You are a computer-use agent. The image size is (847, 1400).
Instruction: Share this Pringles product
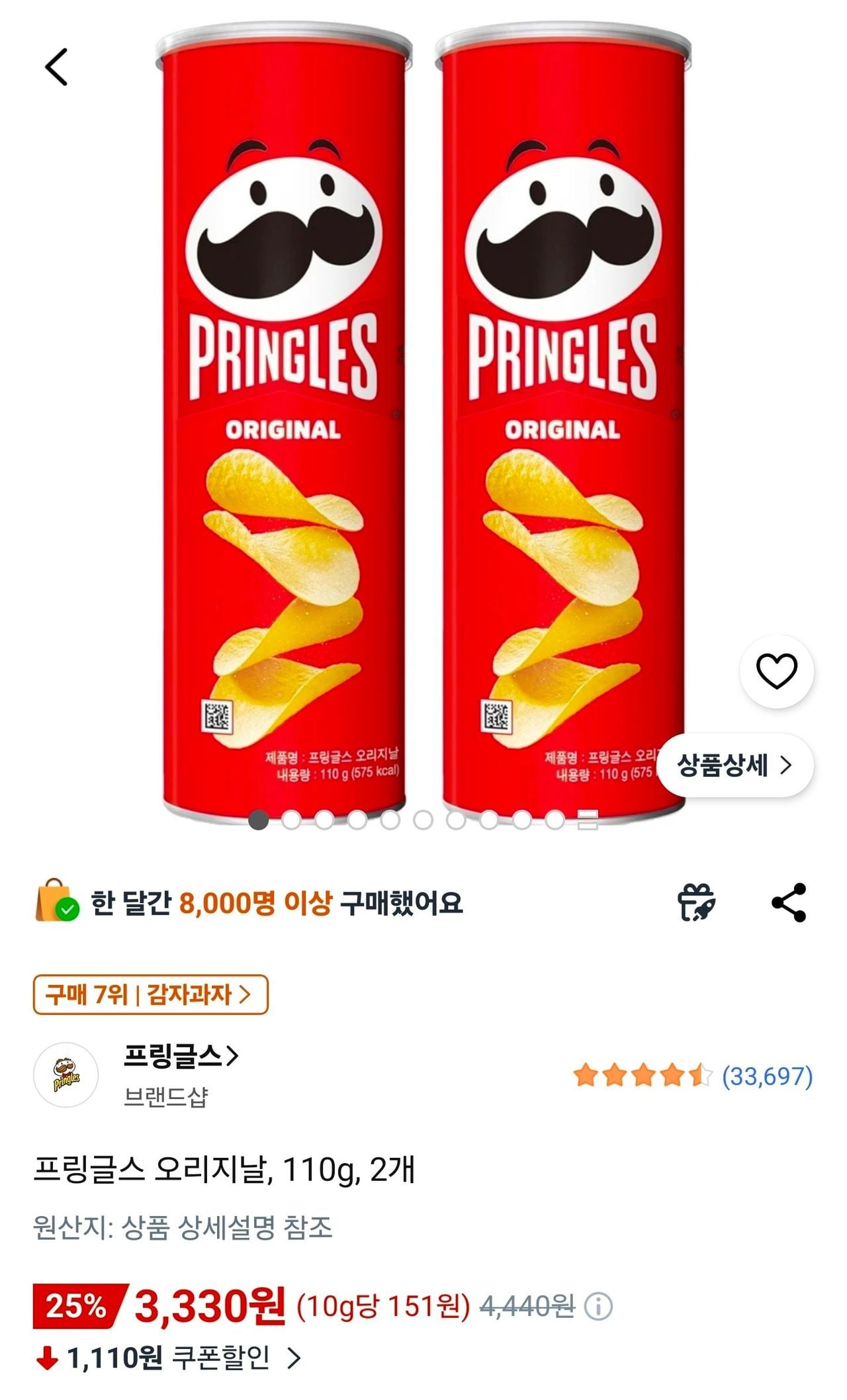pyautogui.click(x=789, y=902)
